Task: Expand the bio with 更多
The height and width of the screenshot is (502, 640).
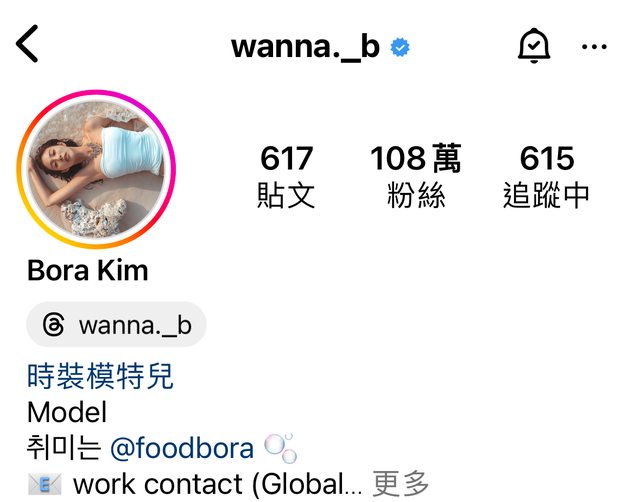Action: click(x=401, y=484)
